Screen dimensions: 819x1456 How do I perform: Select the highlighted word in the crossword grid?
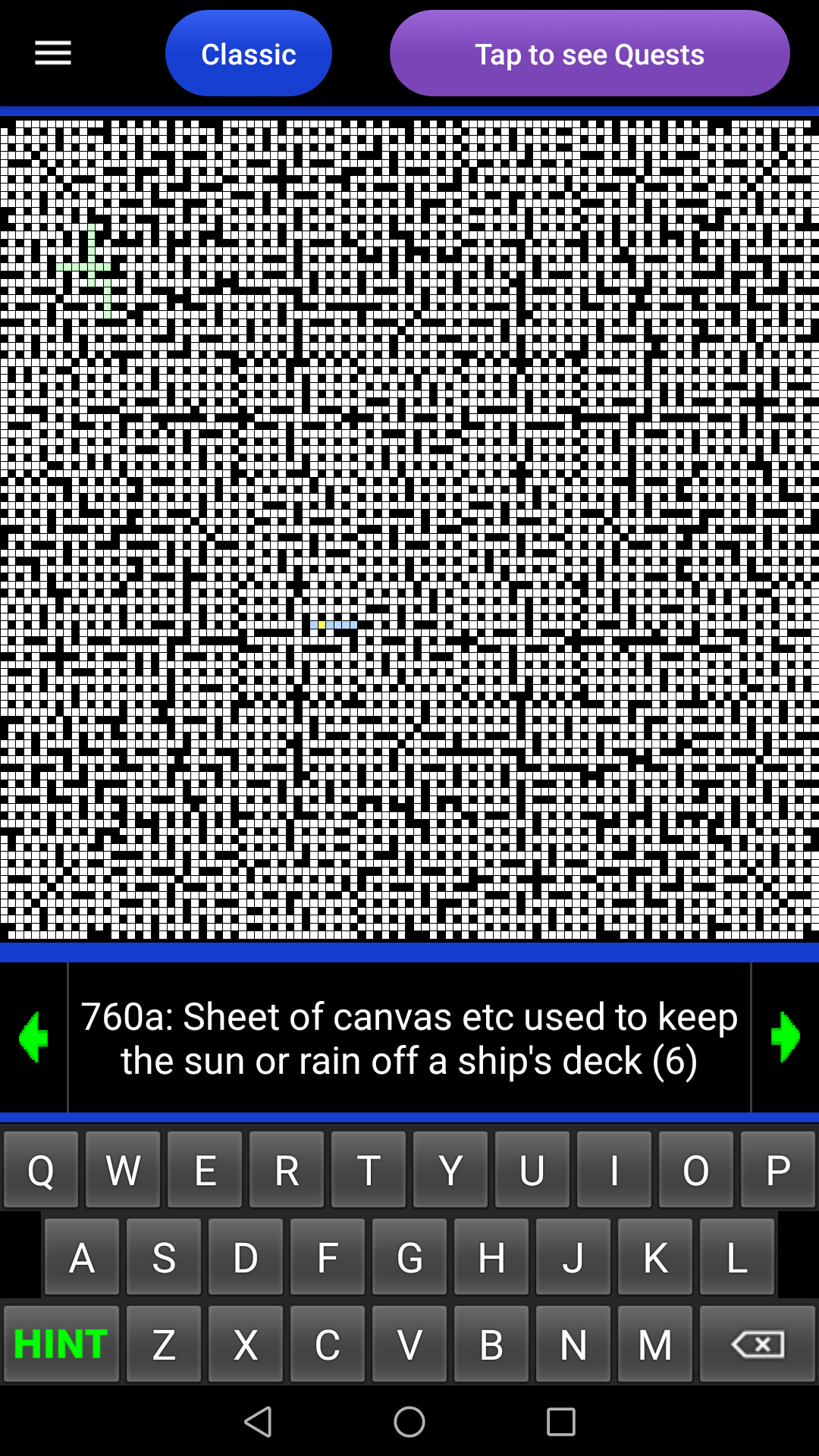[334, 625]
